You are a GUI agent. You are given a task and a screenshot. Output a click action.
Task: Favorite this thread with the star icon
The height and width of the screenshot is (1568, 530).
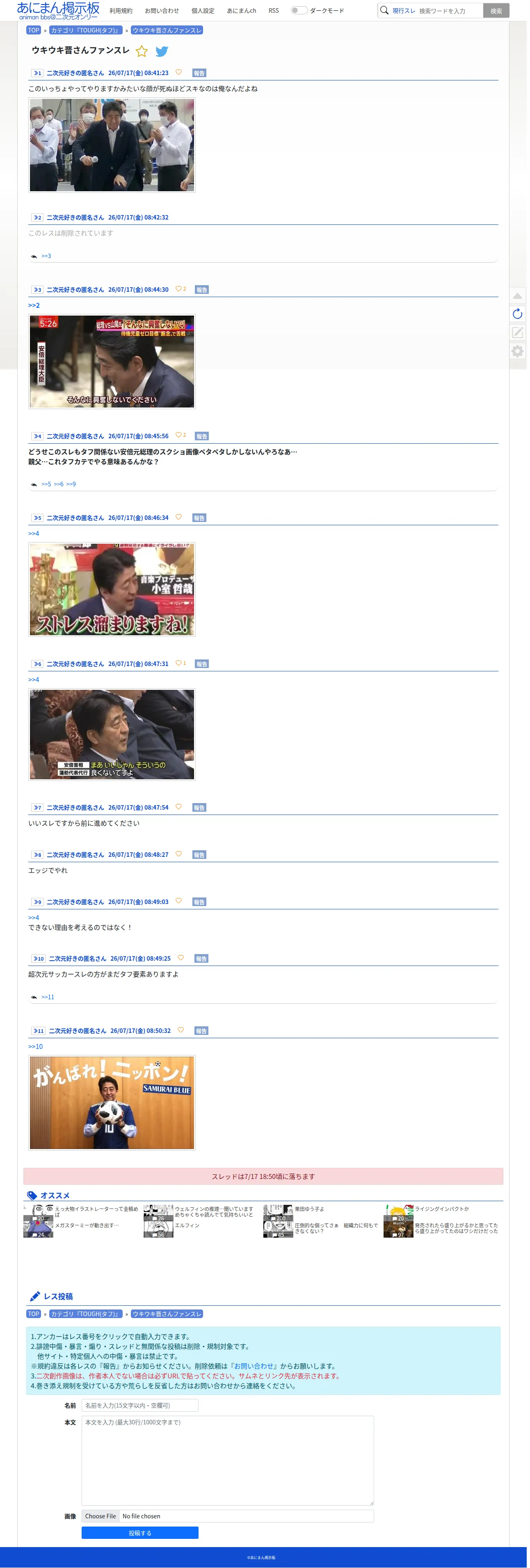tap(142, 51)
